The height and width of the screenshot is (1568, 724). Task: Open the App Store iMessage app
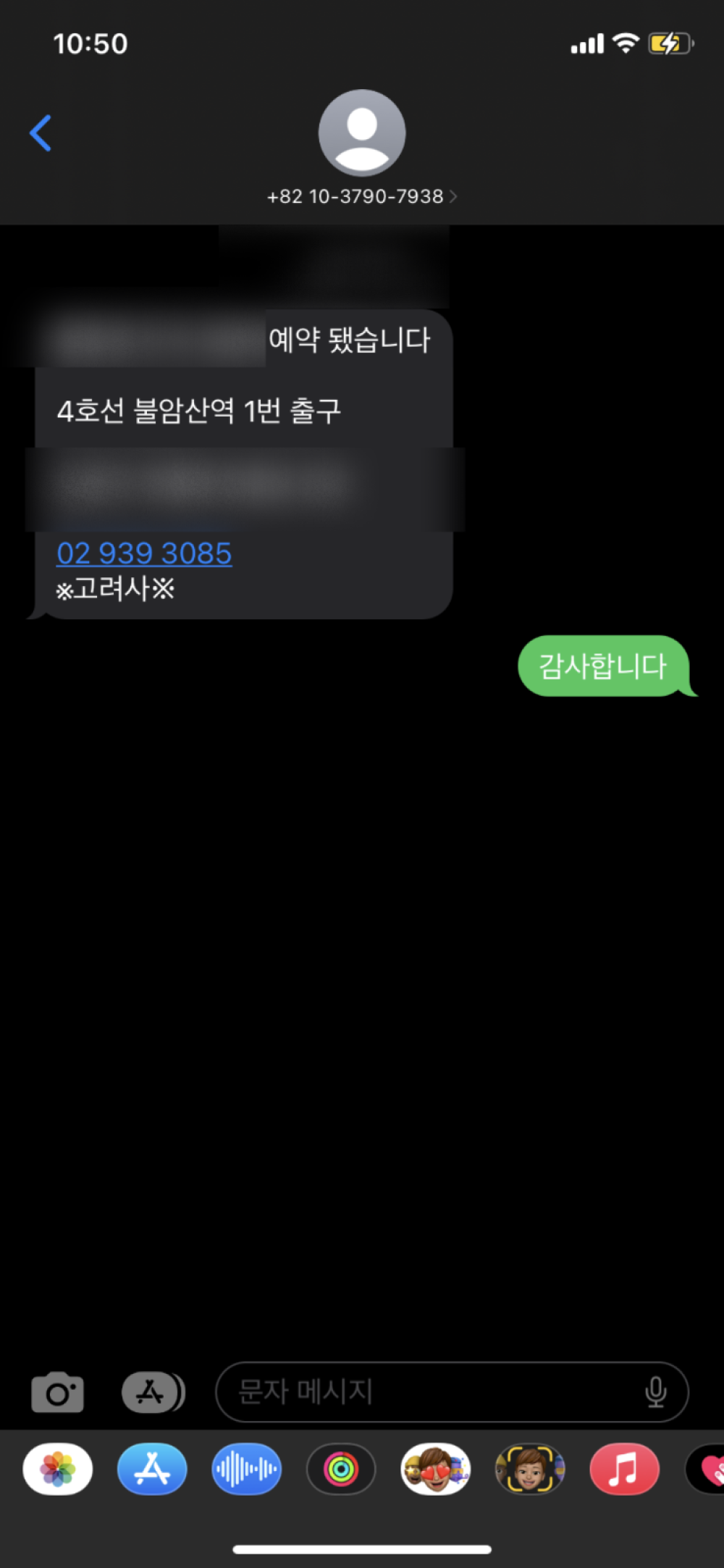pyautogui.click(x=152, y=1470)
